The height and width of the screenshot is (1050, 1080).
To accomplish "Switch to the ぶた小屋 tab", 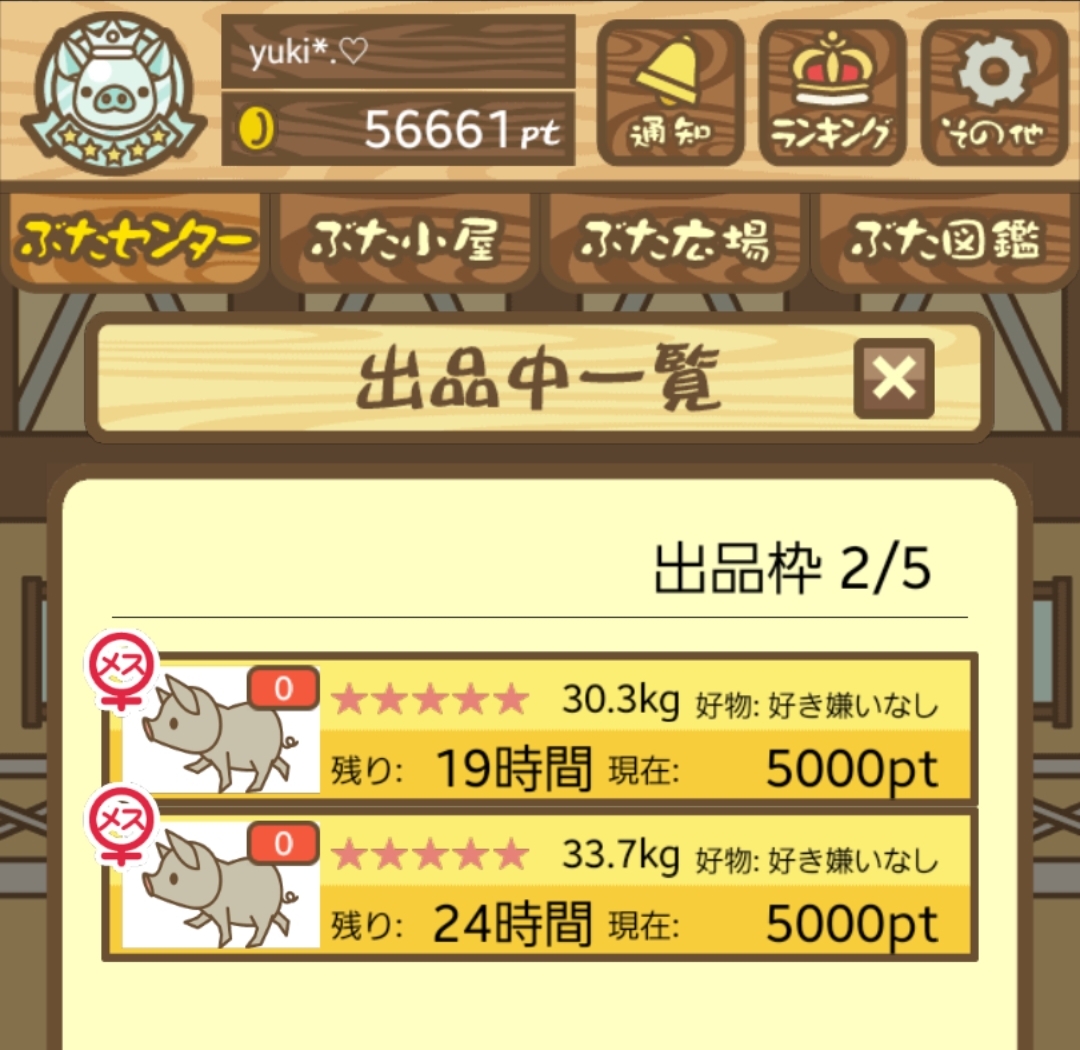I will click(x=405, y=240).
